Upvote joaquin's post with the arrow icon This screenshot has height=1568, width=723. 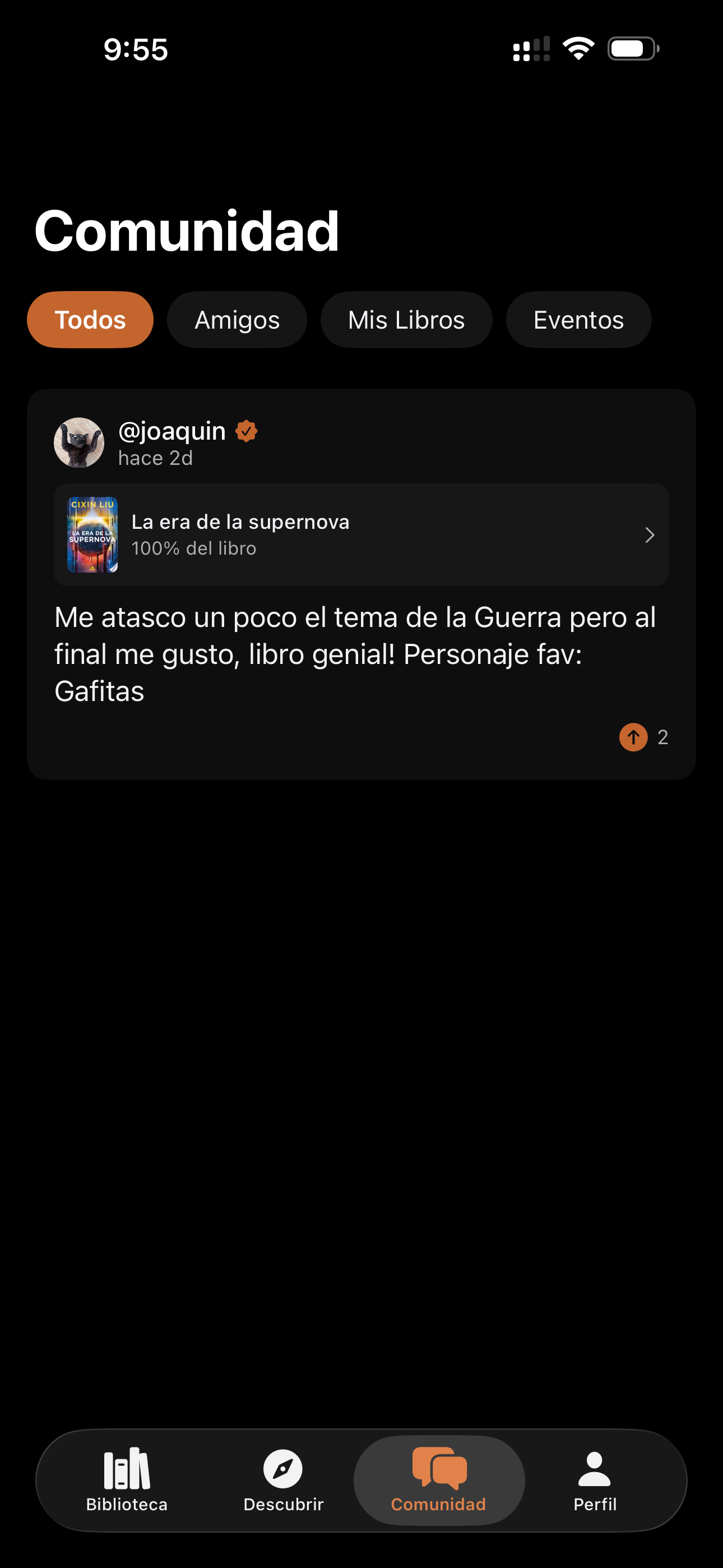(633, 737)
